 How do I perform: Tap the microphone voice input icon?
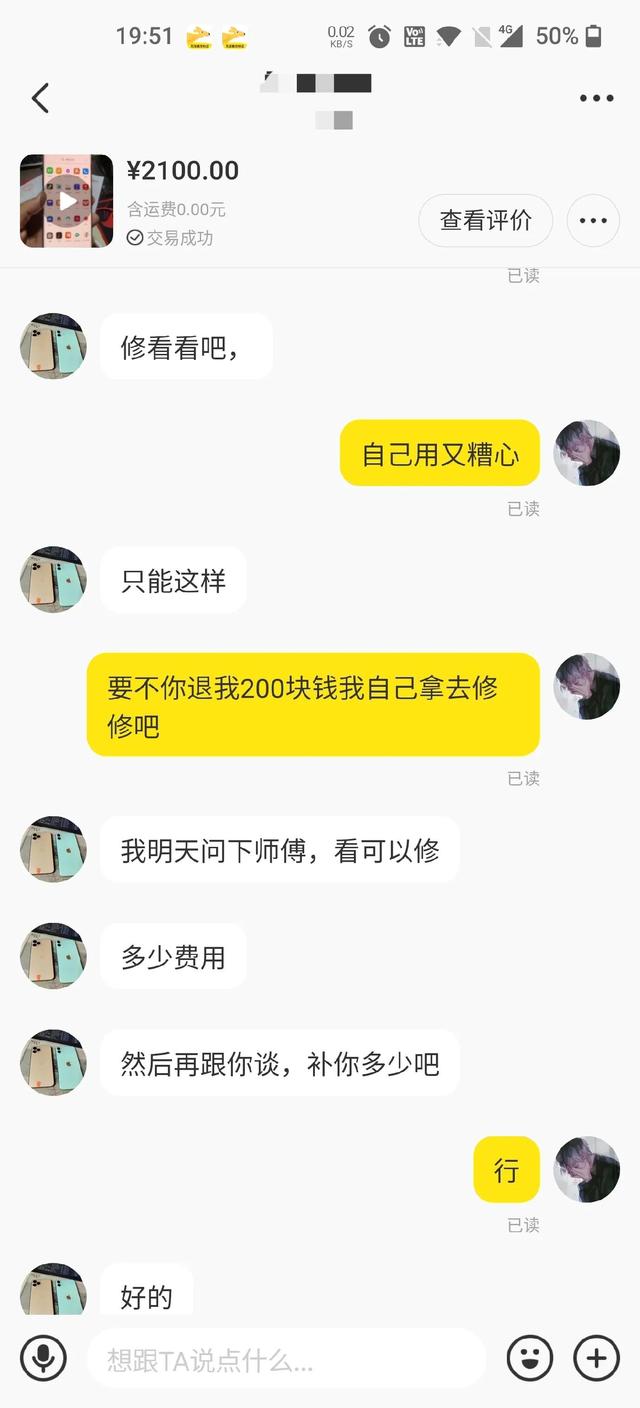[x=43, y=1358]
